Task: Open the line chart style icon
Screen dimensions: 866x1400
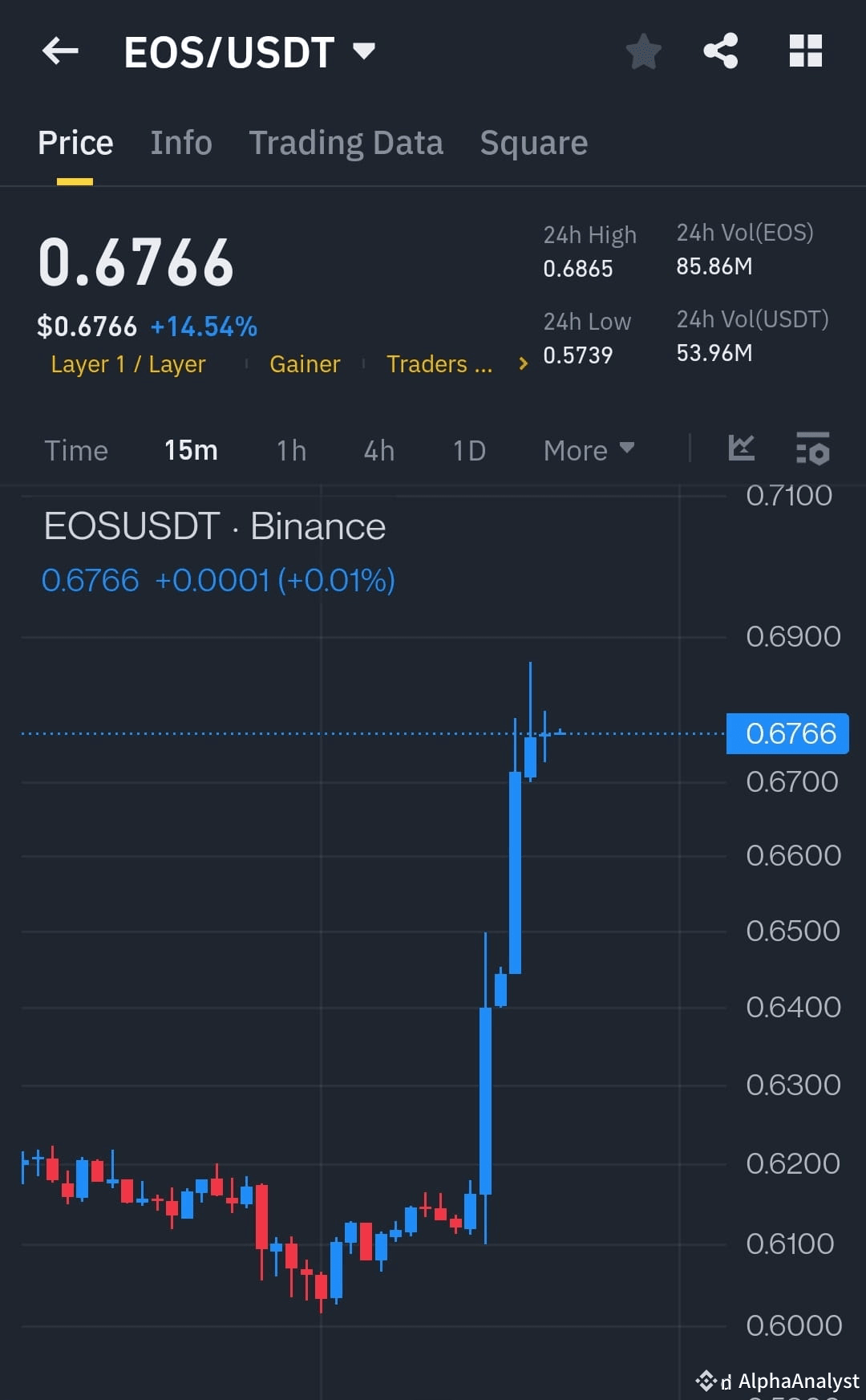Action: tap(740, 450)
